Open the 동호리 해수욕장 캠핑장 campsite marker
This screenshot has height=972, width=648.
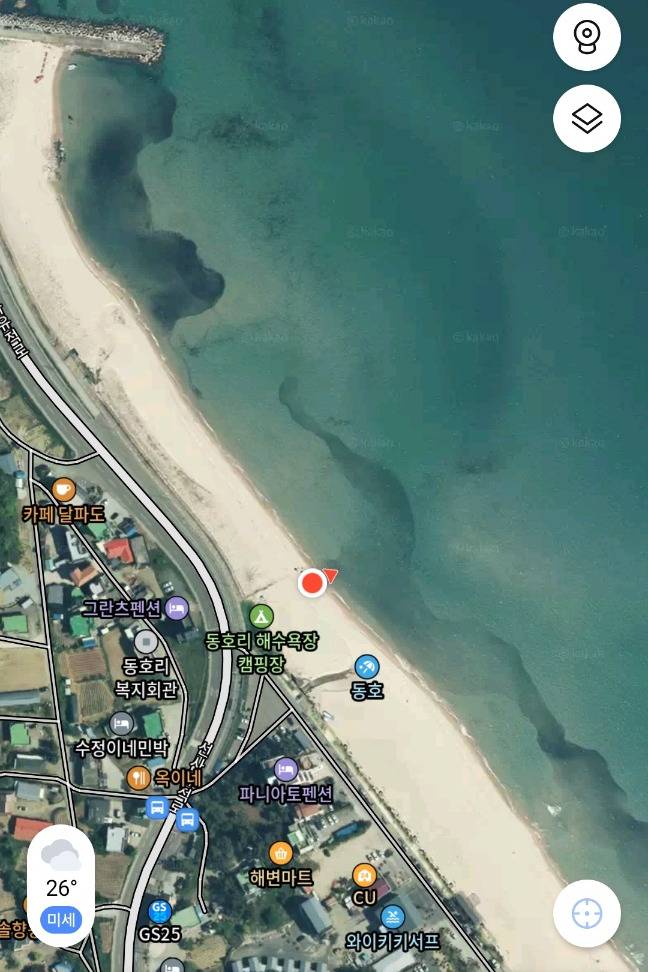[260, 616]
